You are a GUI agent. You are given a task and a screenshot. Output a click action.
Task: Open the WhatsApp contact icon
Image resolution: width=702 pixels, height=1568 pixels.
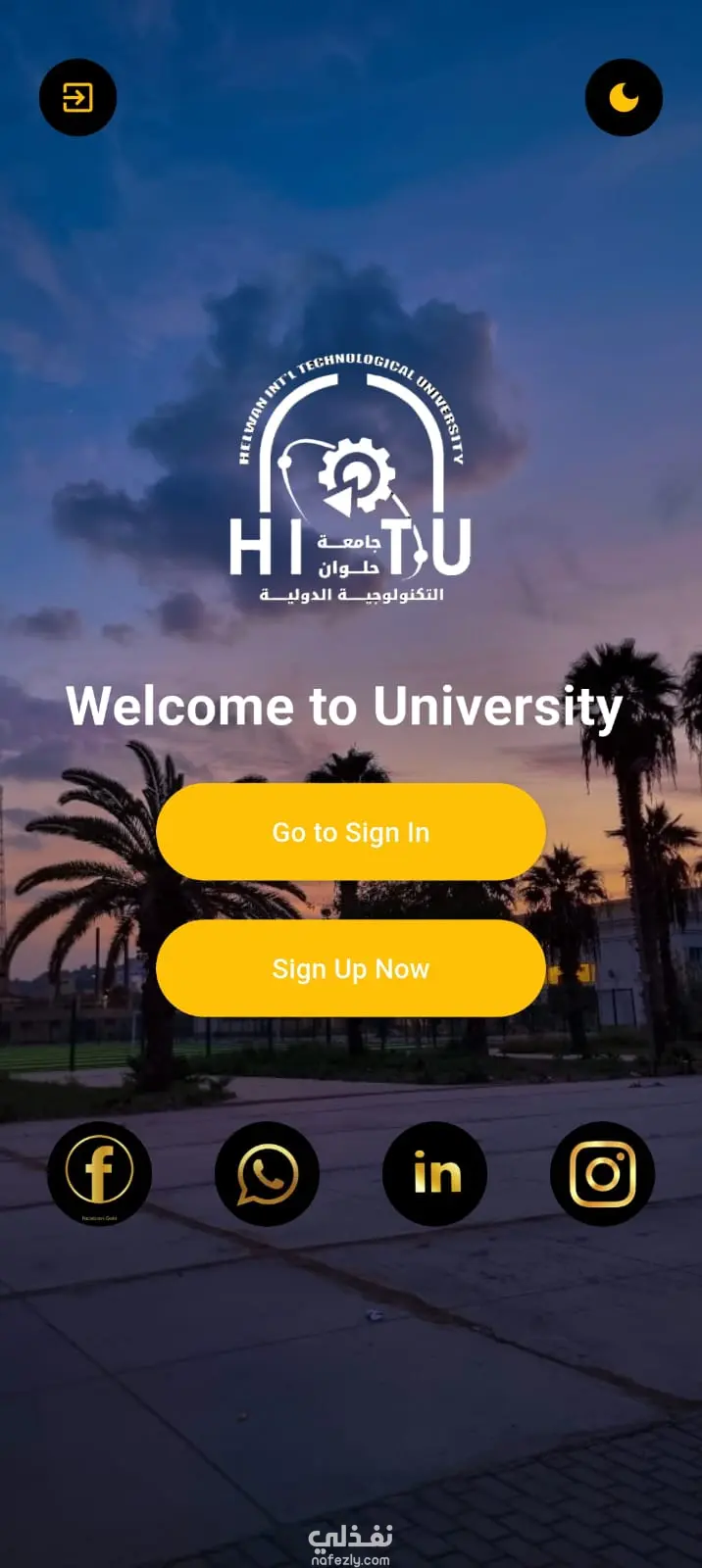point(267,1173)
